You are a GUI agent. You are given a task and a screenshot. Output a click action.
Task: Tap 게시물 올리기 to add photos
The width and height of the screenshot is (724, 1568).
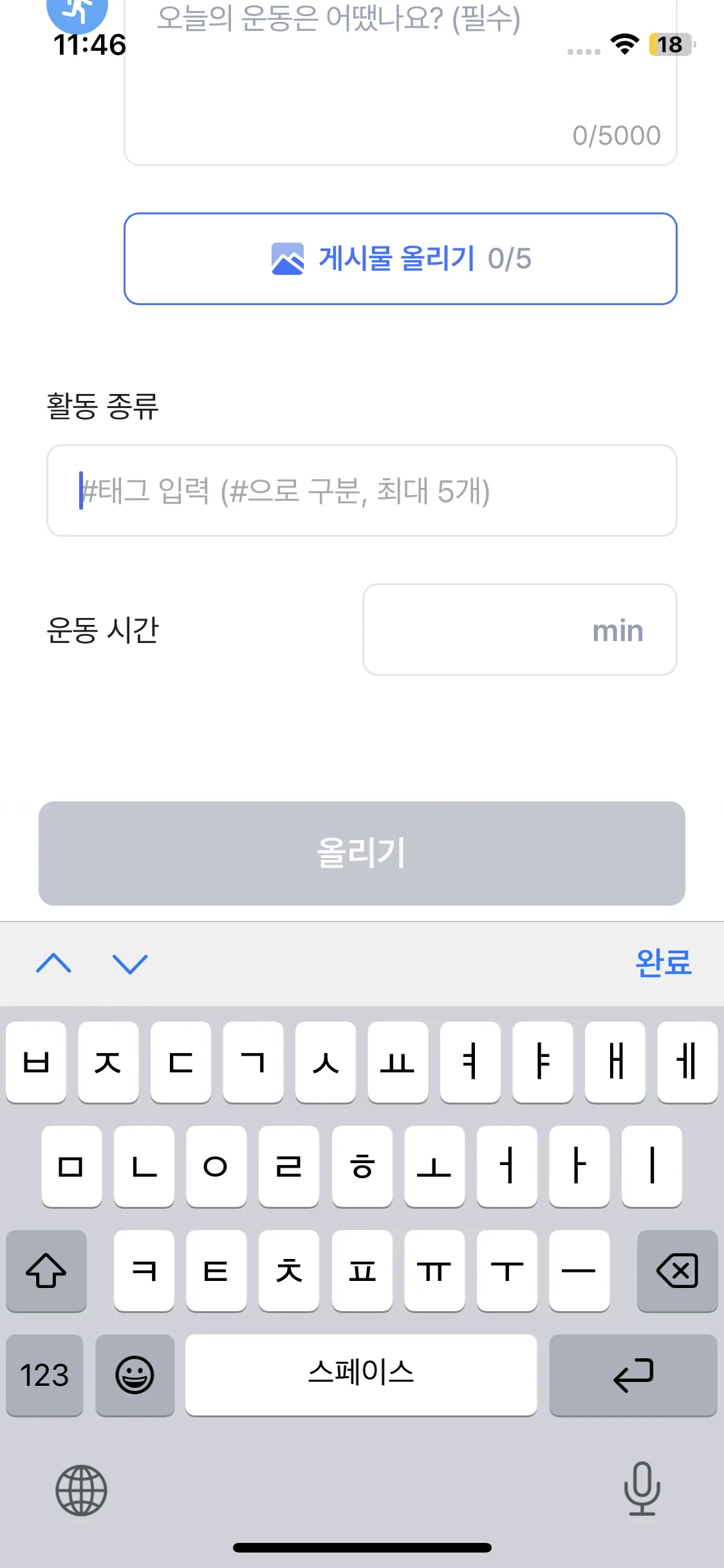point(400,259)
